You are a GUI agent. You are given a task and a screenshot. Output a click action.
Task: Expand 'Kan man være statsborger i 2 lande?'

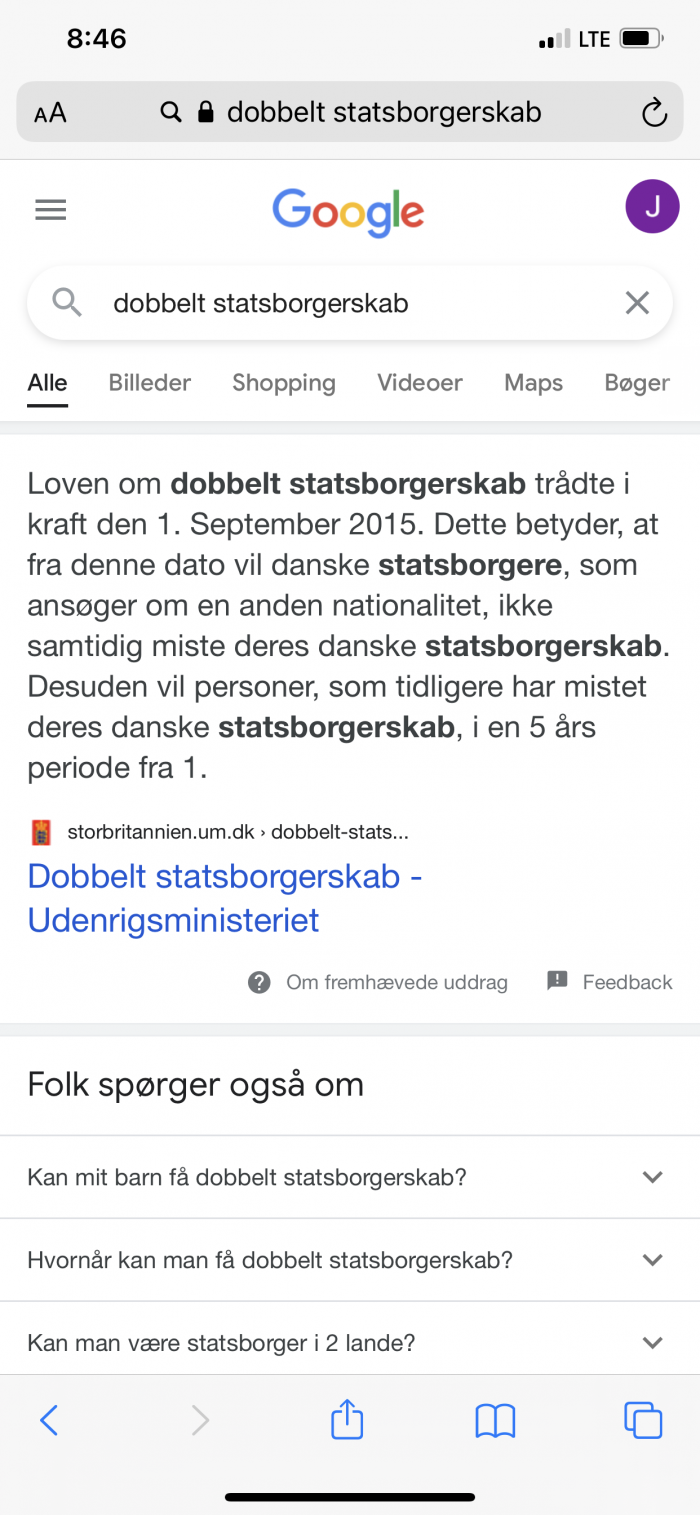350,1342
